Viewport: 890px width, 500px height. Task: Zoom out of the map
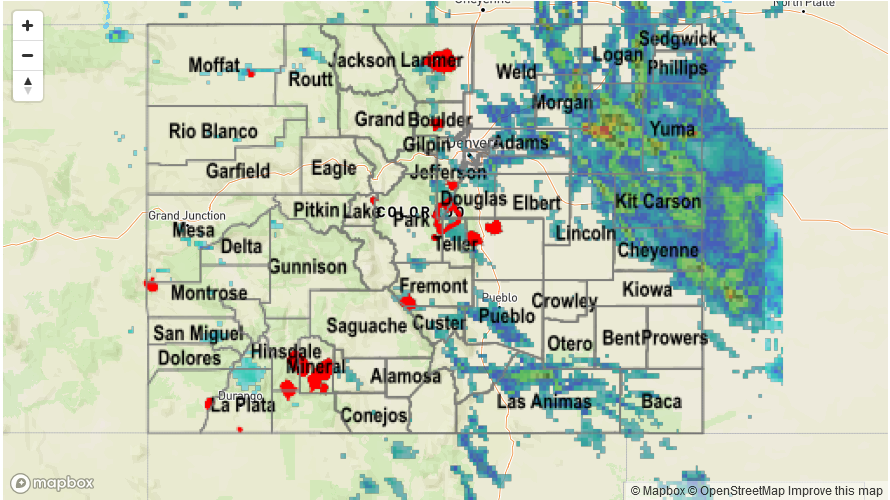pos(28,56)
